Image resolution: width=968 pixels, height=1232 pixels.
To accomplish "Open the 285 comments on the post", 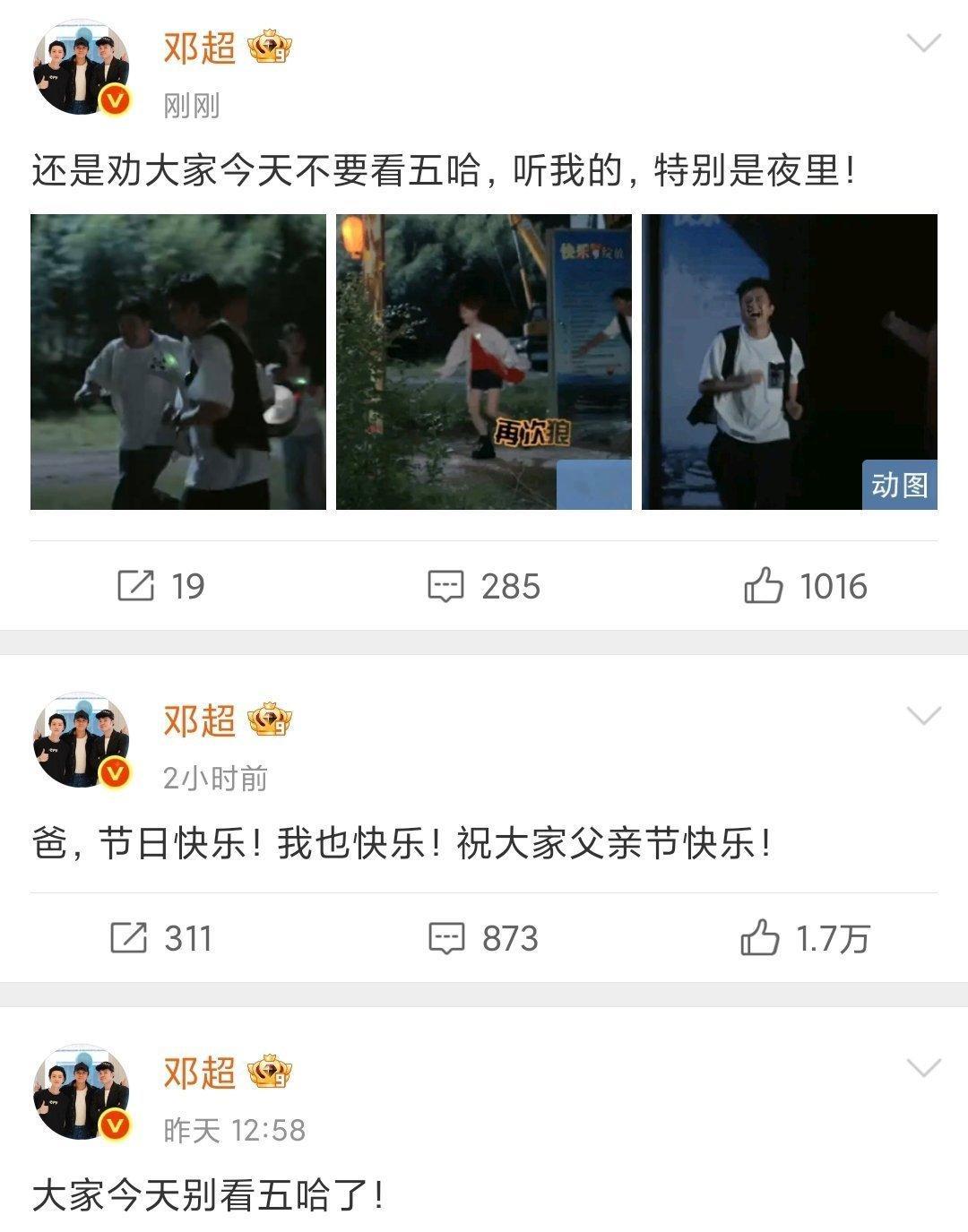I will pyautogui.click(x=484, y=587).
